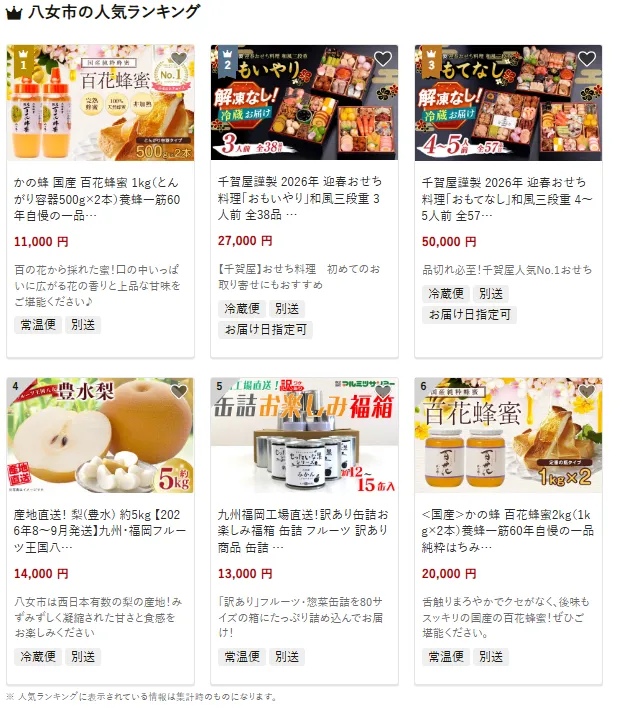627x708 pixels.
Task: Open the かの蜂 百花蜂蜜 1kg product card
Action: point(100,198)
